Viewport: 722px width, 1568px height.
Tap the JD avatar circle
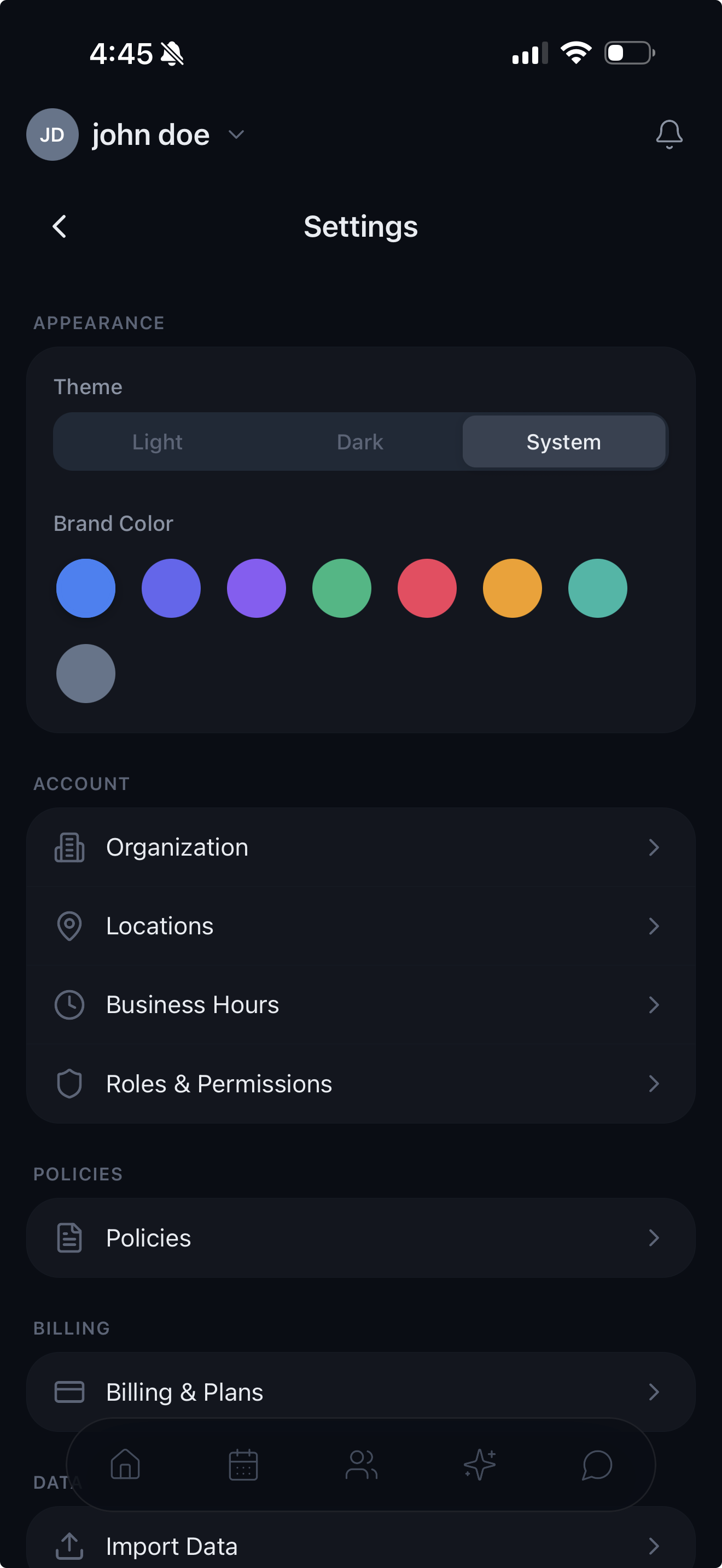click(x=53, y=134)
